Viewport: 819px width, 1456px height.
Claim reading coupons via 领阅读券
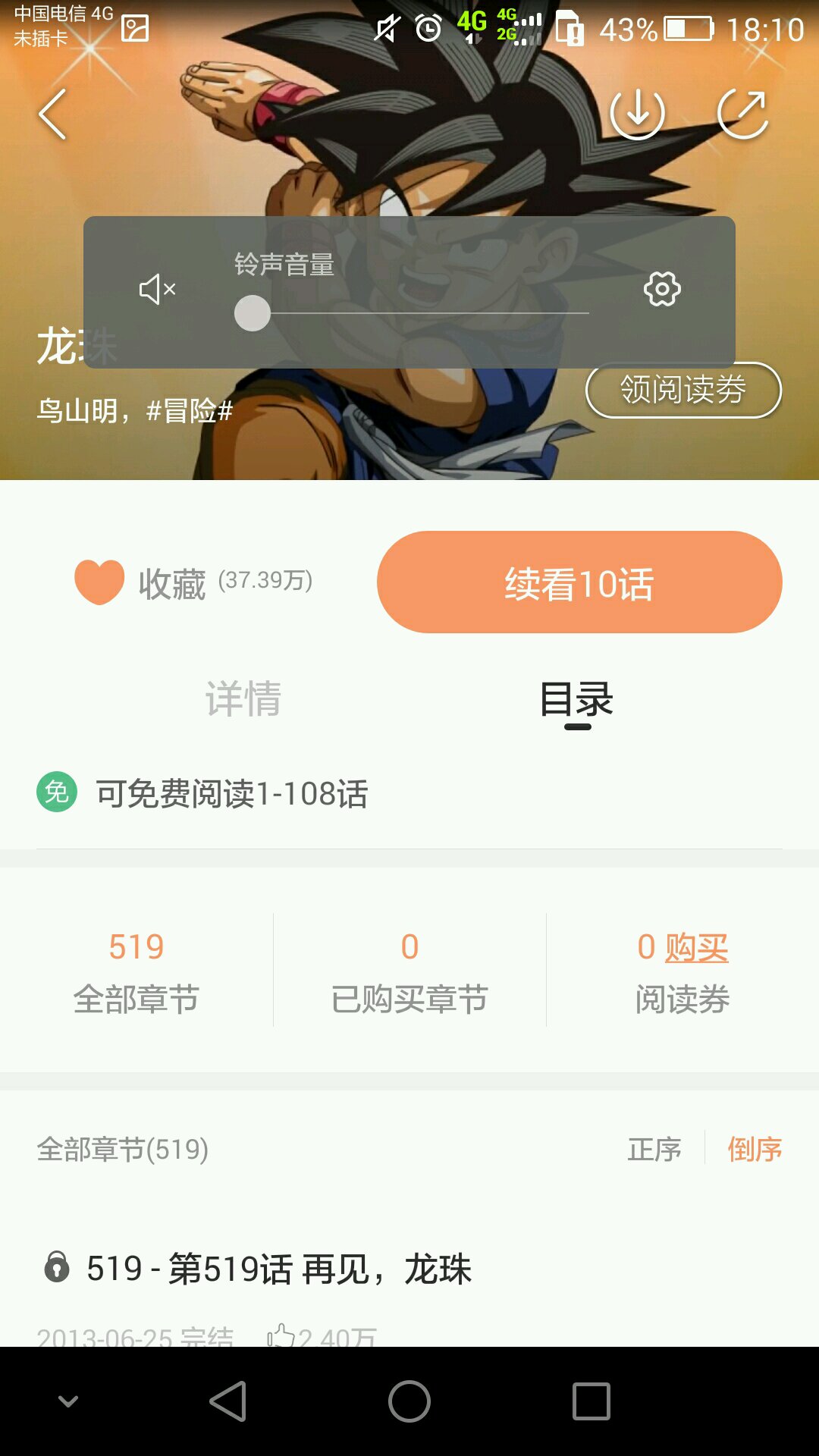click(x=683, y=390)
